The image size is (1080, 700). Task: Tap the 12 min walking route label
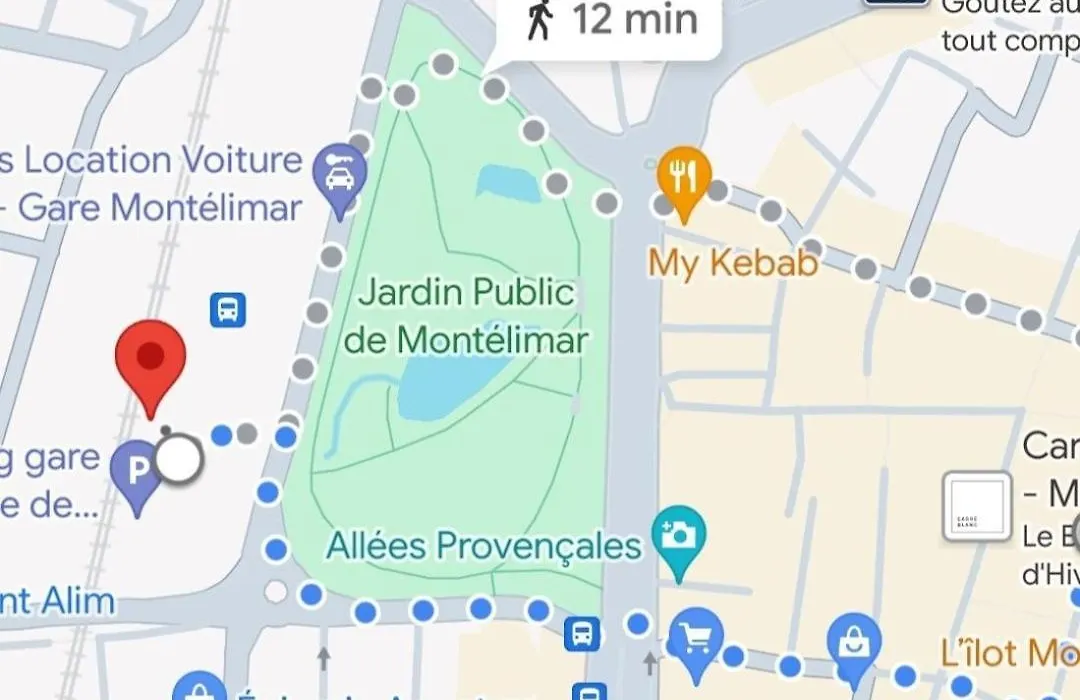point(610,20)
